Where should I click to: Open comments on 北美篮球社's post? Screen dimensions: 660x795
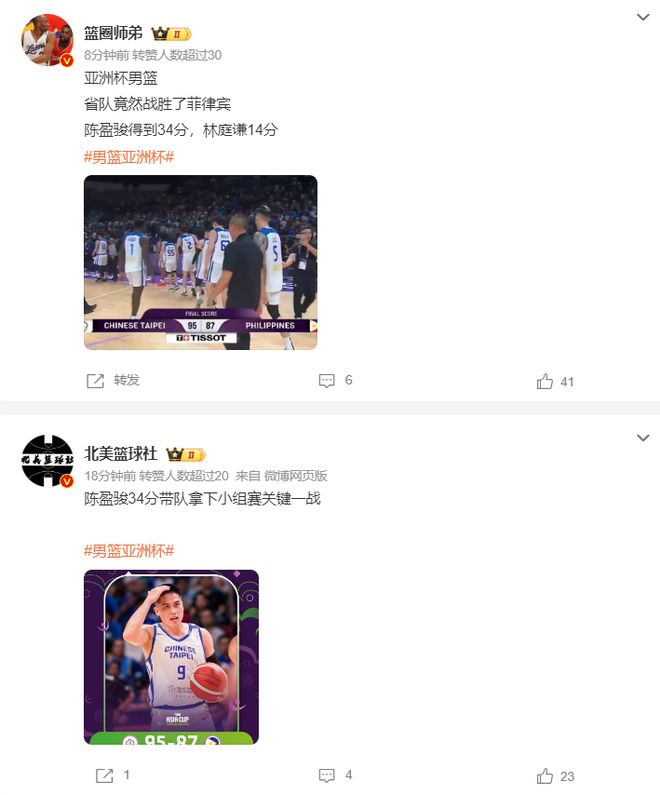pyautogui.click(x=335, y=775)
